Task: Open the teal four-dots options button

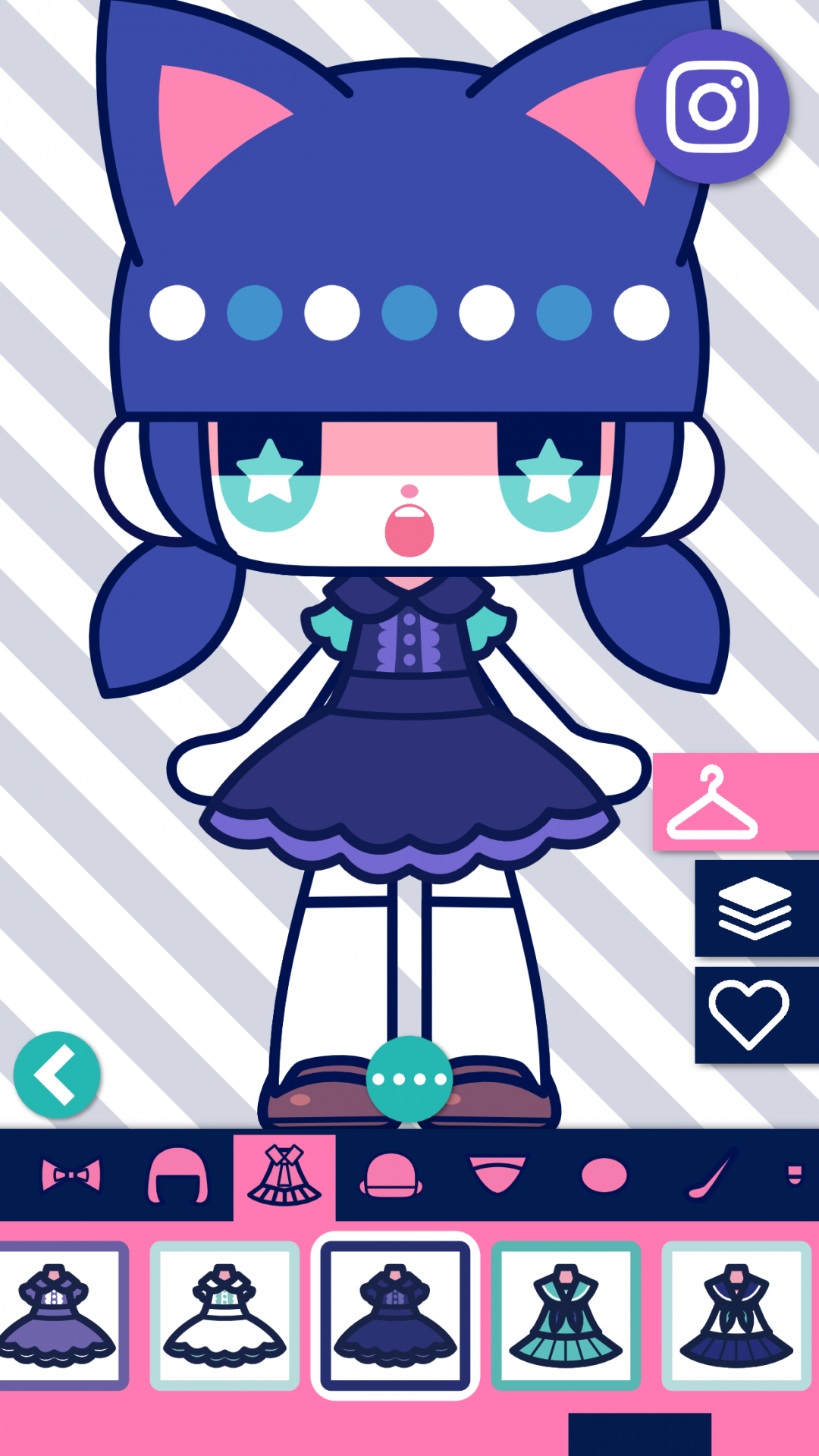Action: click(x=409, y=1078)
